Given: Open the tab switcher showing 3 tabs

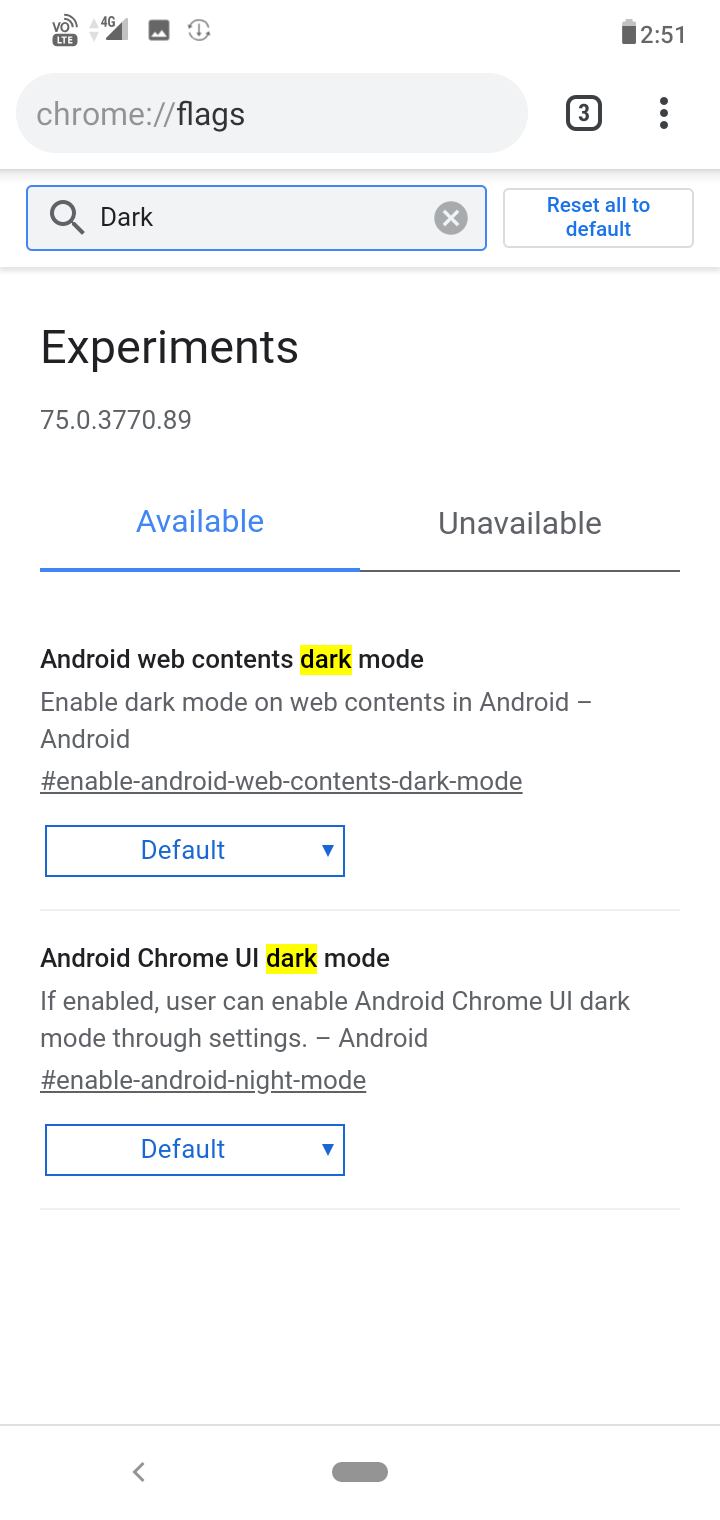Looking at the screenshot, I should 584,114.
